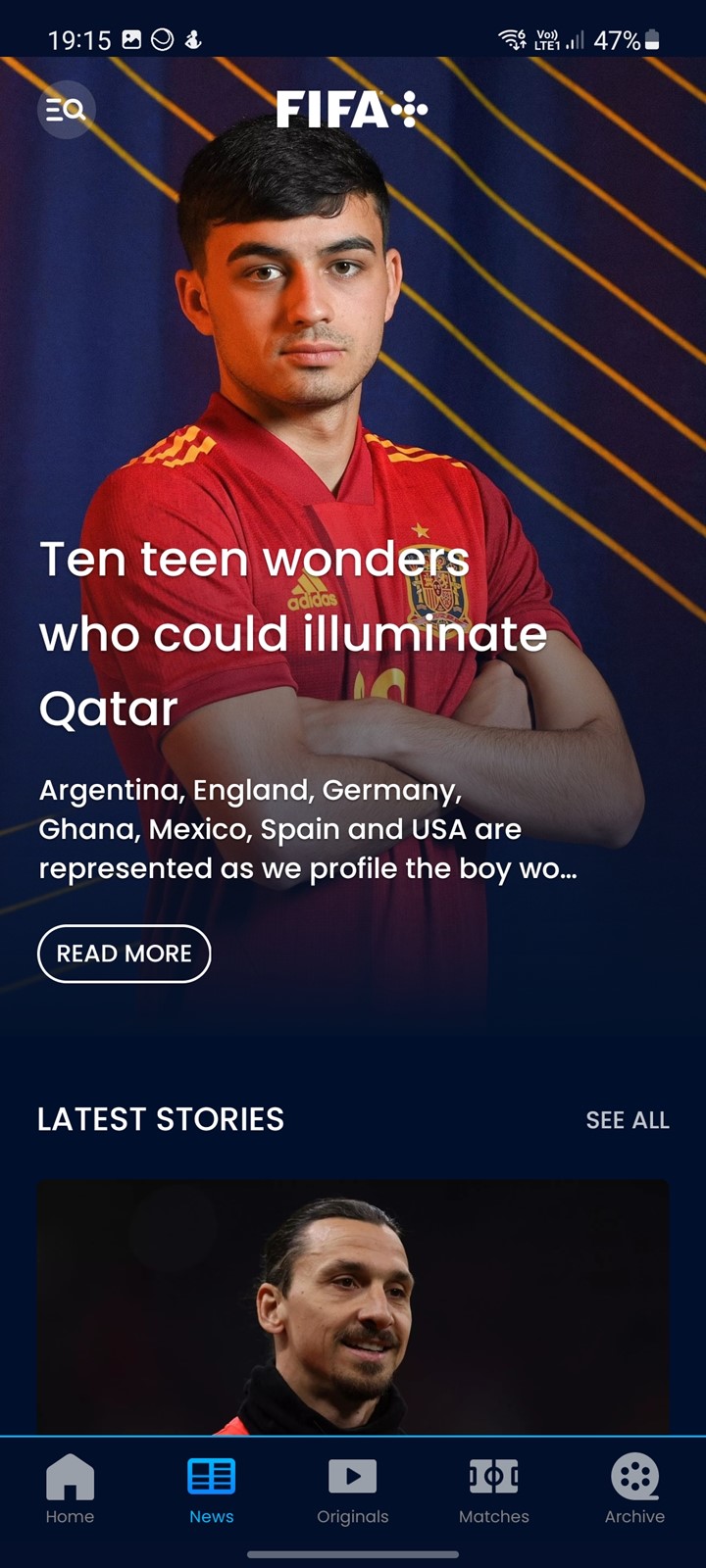Switch to the Archive tab
Viewport: 706px width, 1568px height.
click(634, 1490)
